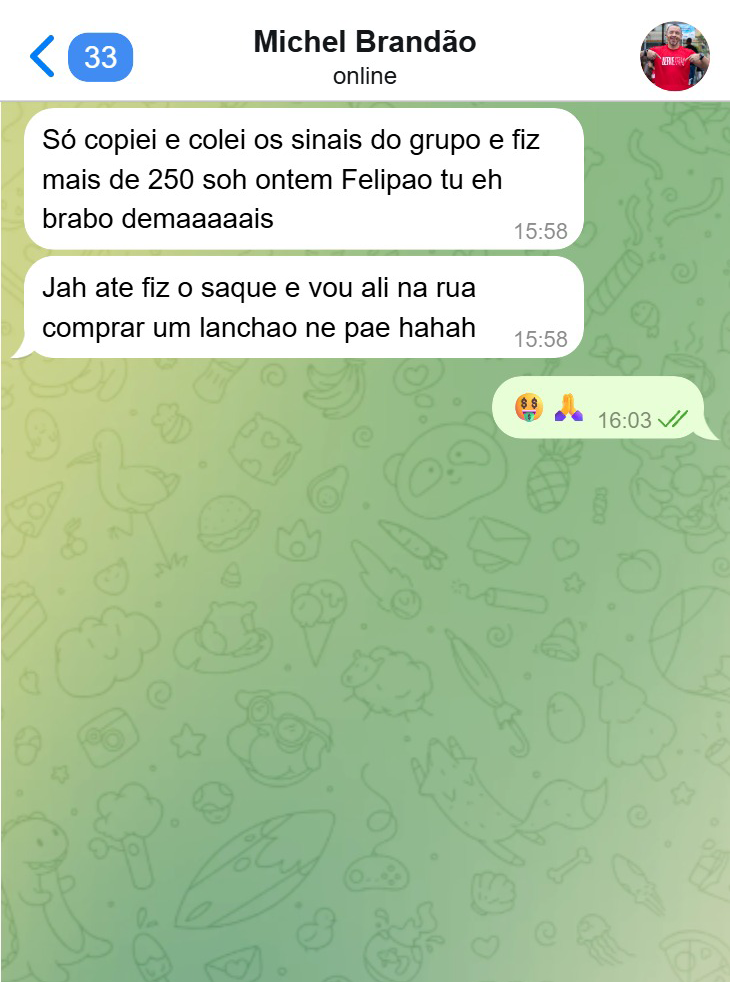The image size is (730, 982).
Task: Open Michel Brandão's profile photo
Action: pyautogui.click(x=675, y=56)
